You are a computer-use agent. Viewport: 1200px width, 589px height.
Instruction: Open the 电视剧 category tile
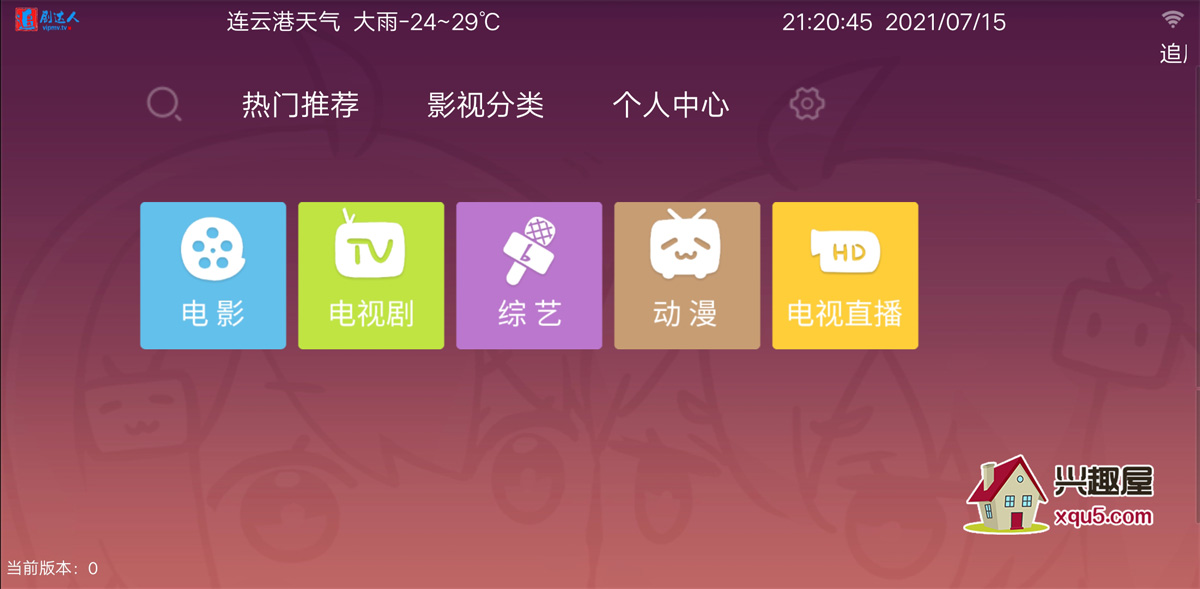tap(371, 276)
